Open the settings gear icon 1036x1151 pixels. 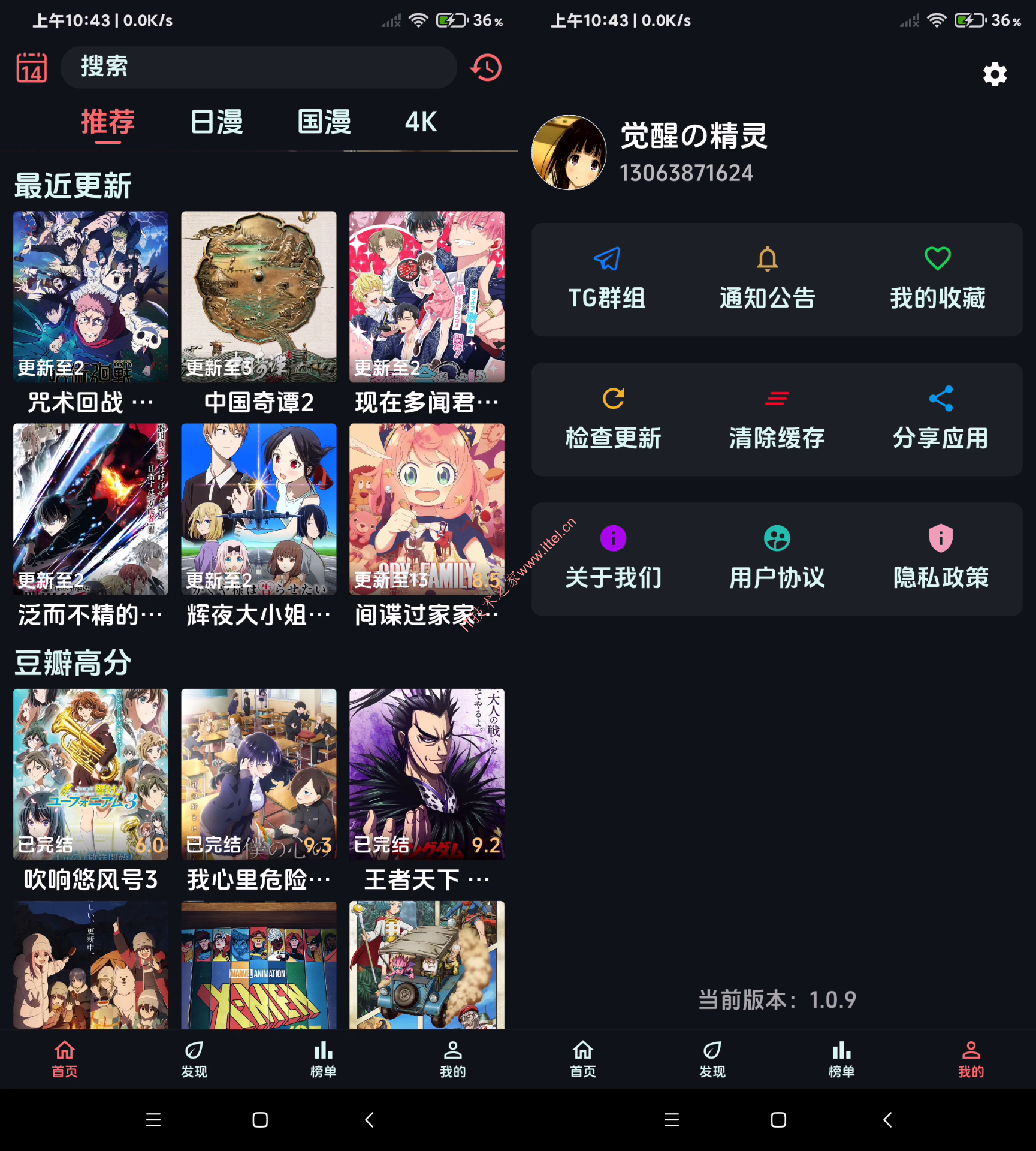[x=995, y=74]
